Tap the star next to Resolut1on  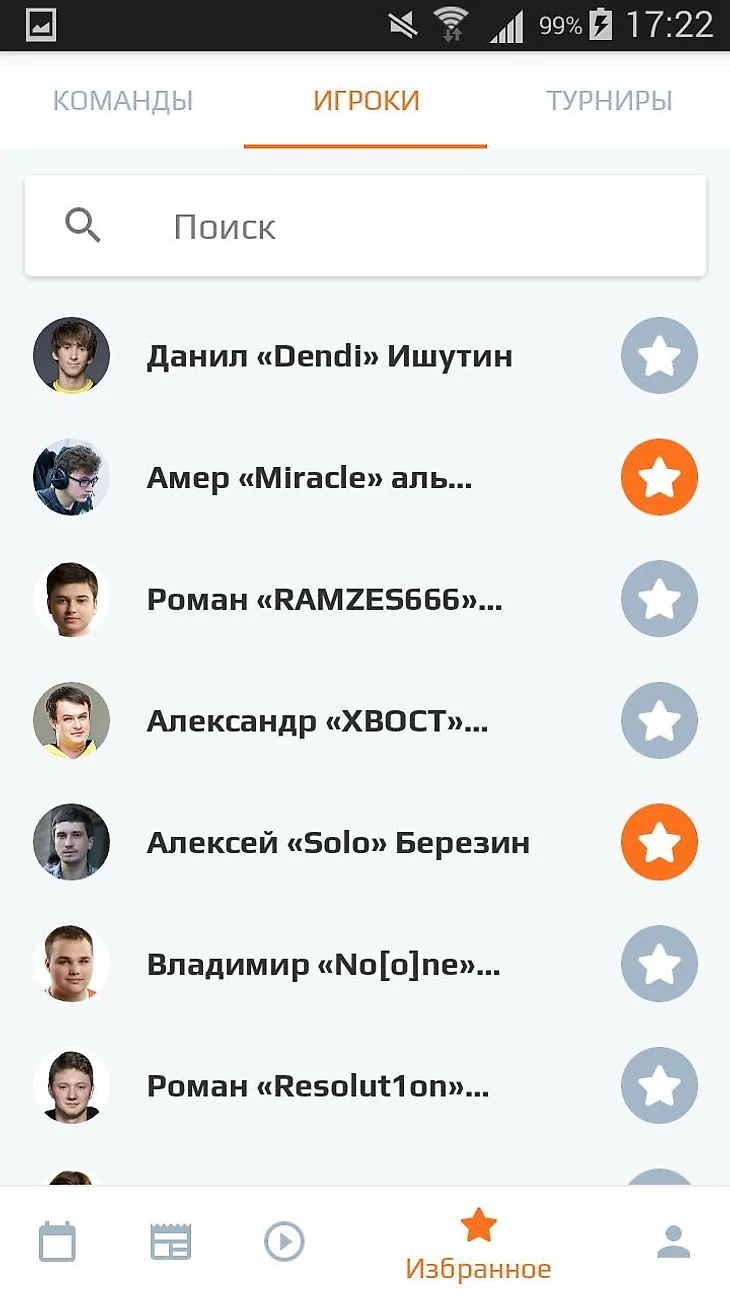pos(659,1085)
